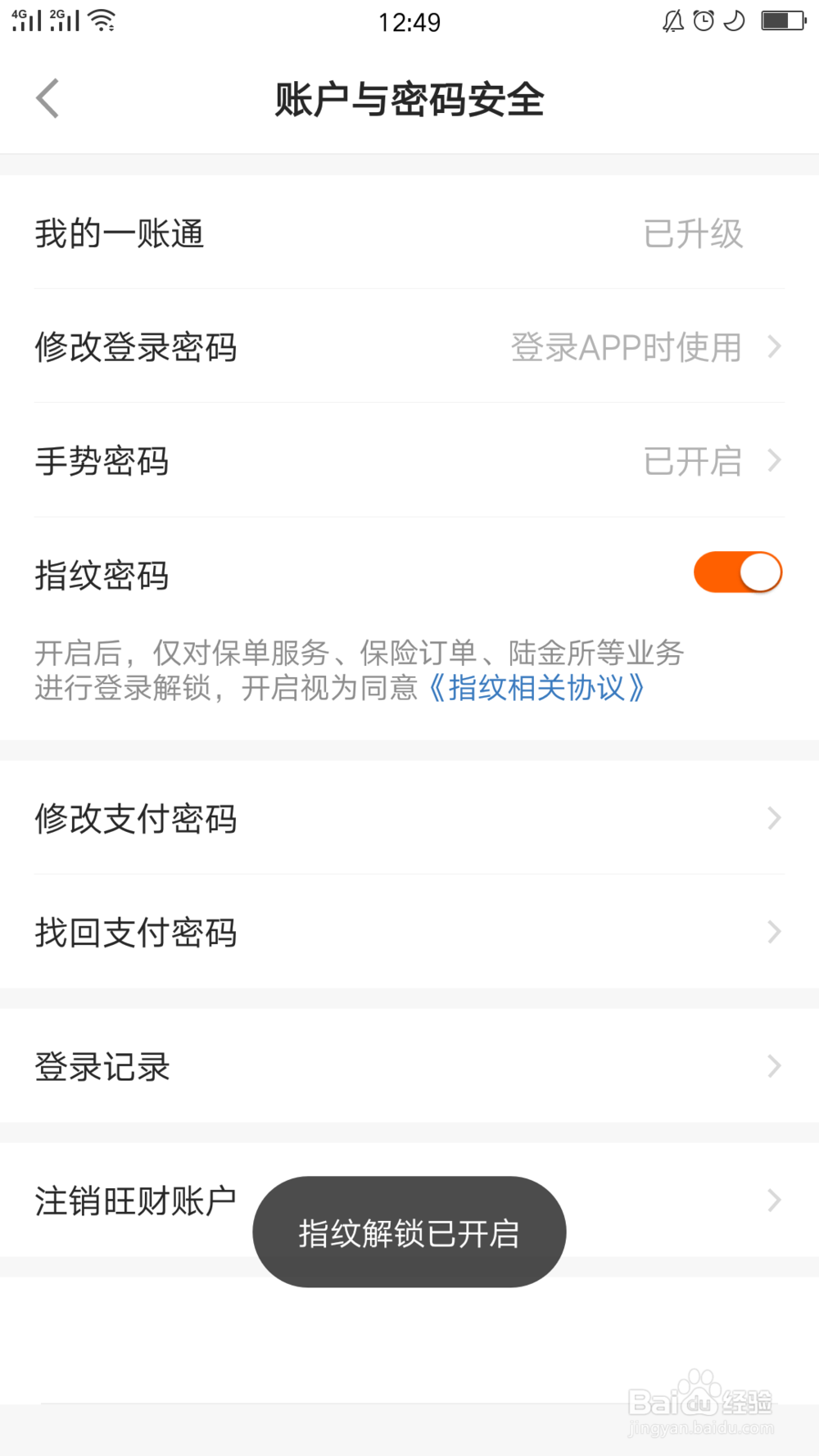Tap 注销旺财账户 to close account
Image resolution: width=819 pixels, height=1456 pixels.
click(x=135, y=1200)
